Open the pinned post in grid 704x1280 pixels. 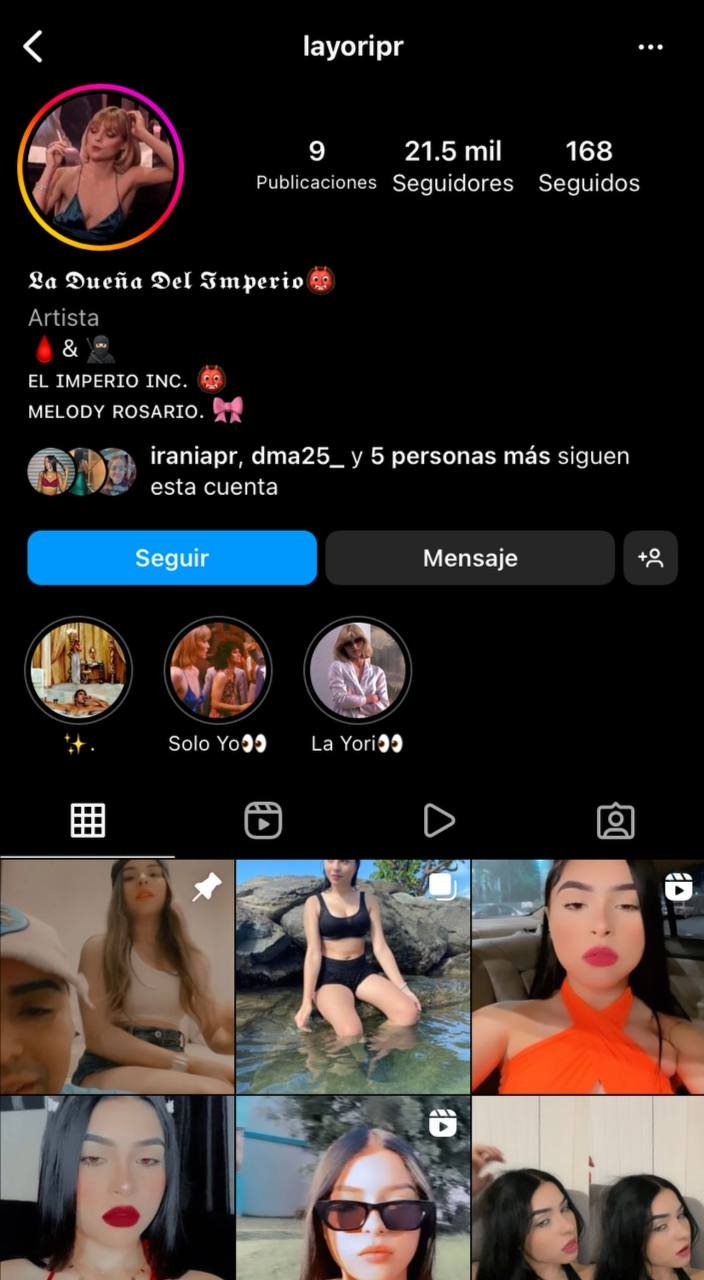point(117,976)
